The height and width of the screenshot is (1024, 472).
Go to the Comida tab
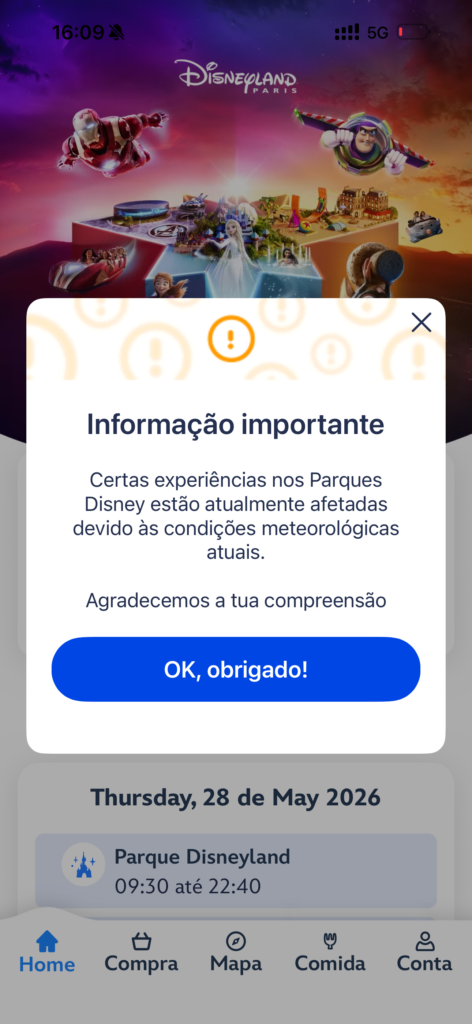330,952
